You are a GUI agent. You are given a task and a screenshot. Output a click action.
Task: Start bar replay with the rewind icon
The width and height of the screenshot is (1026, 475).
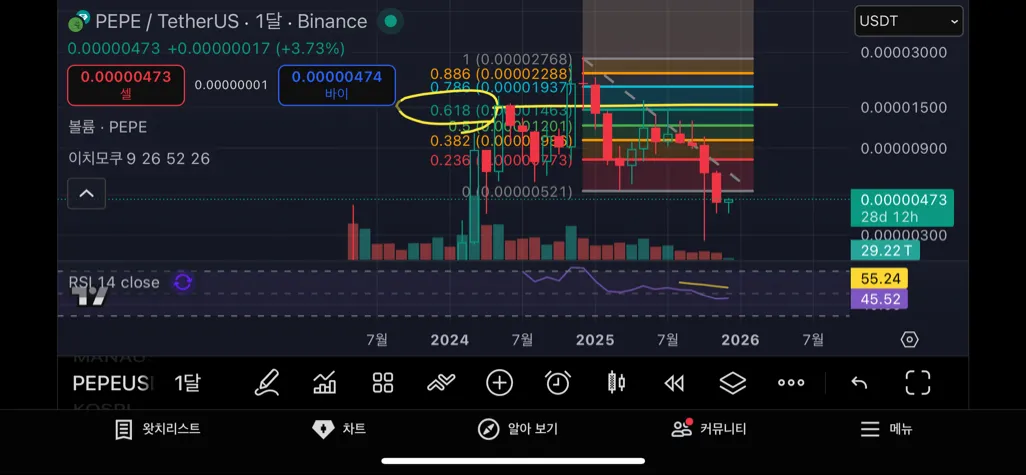click(x=675, y=383)
